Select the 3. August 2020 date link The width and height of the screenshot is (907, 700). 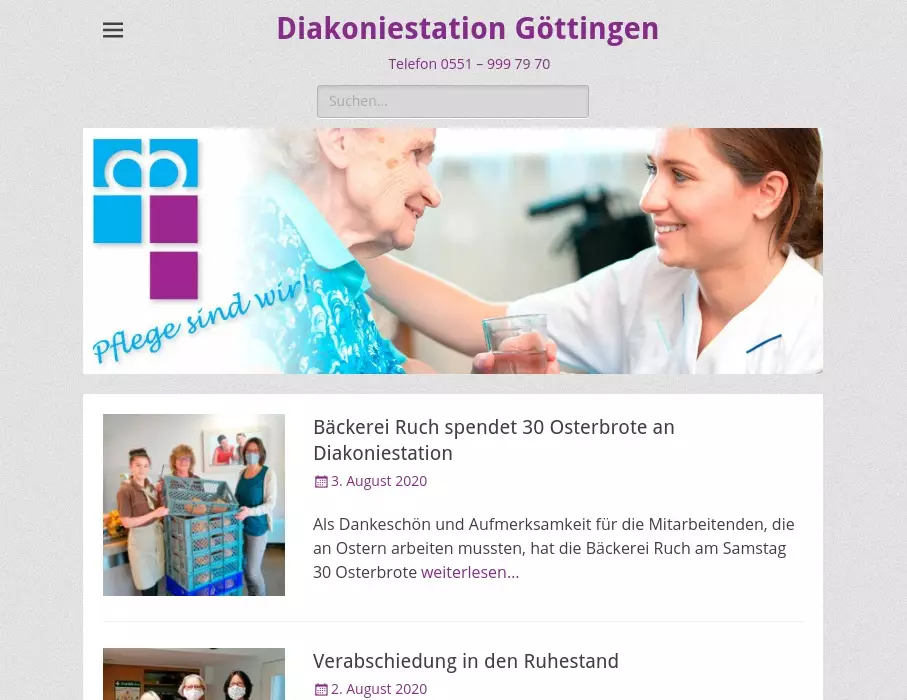pos(378,481)
